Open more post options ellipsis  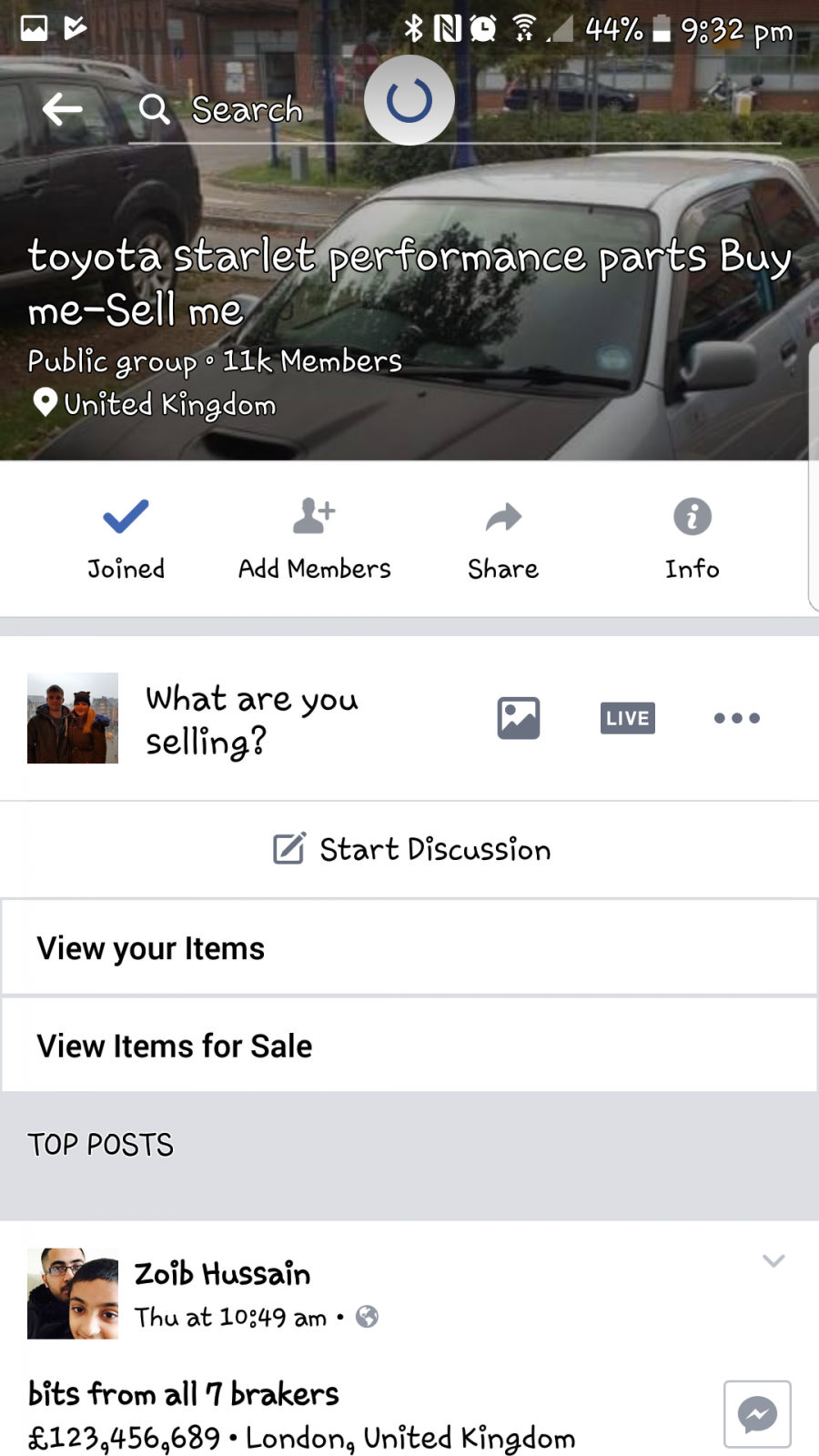pyautogui.click(x=737, y=718)
